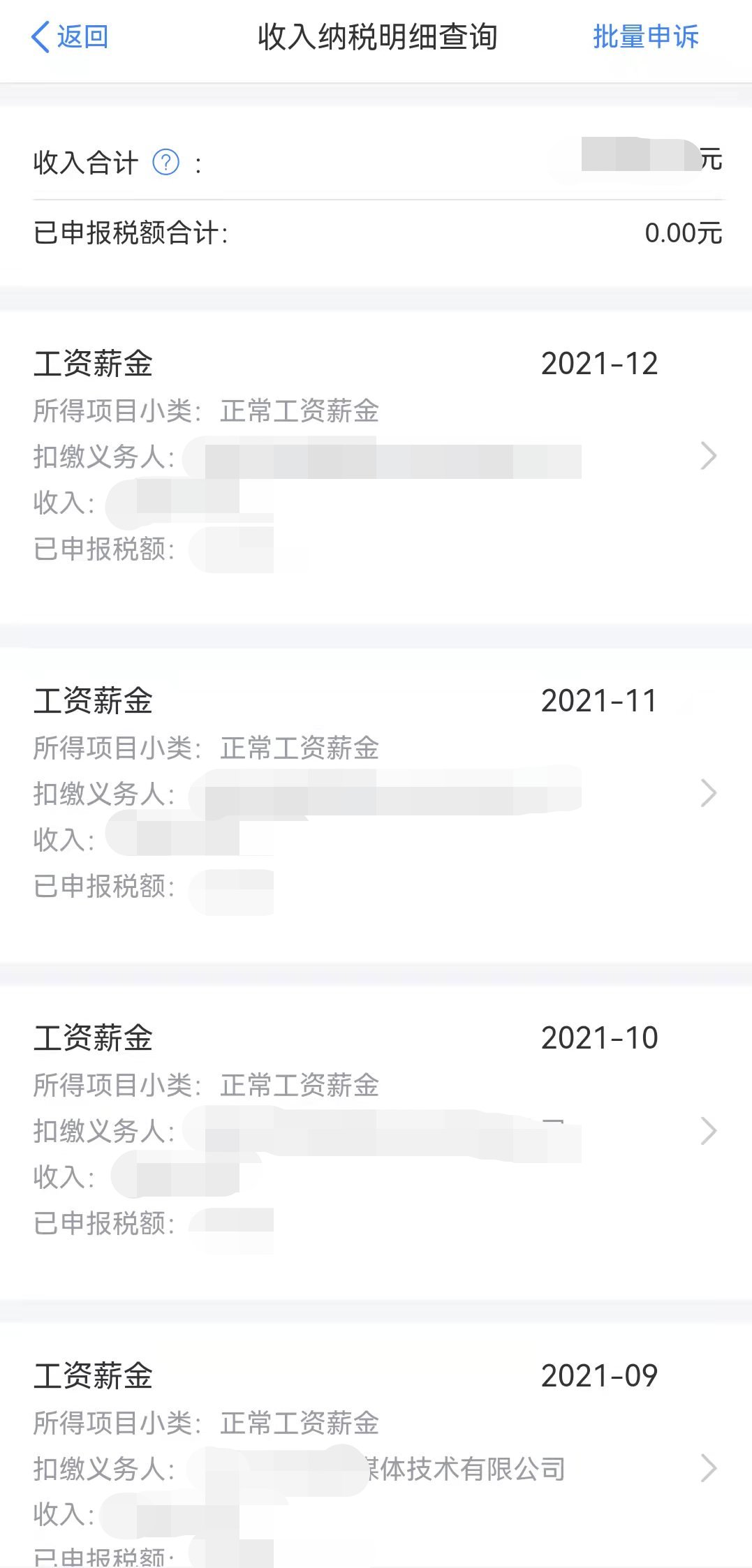Go back using 返回 button
The height and width of the screenshot is (1568, 752).
tap(70, 37)
